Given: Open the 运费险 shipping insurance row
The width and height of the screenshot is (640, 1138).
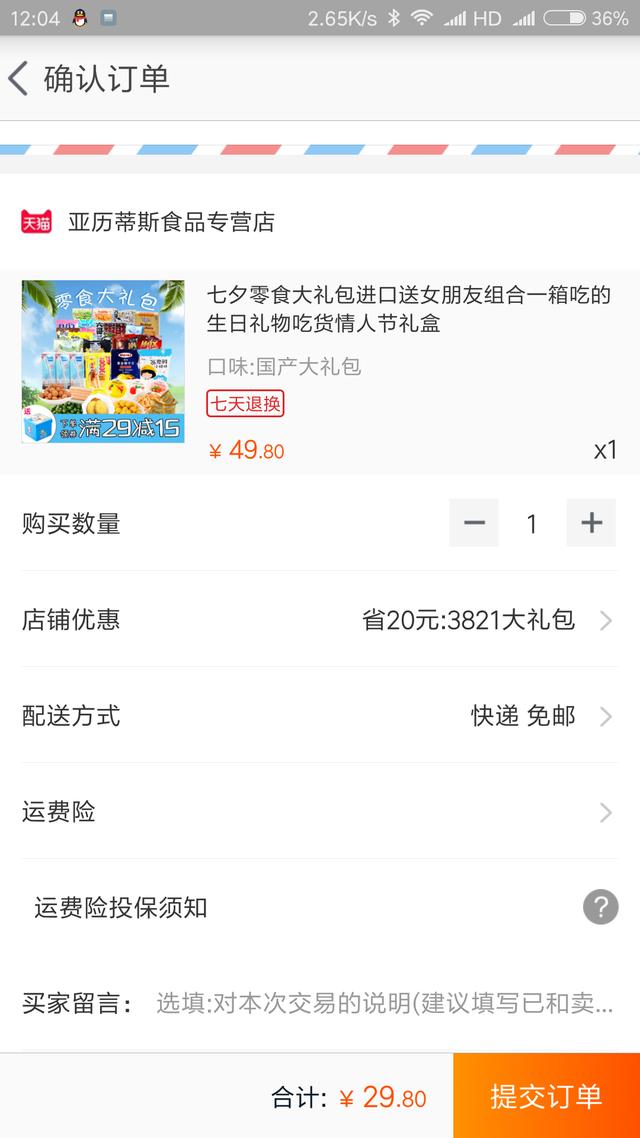Looking at the screenshot, I should (320, 812).
